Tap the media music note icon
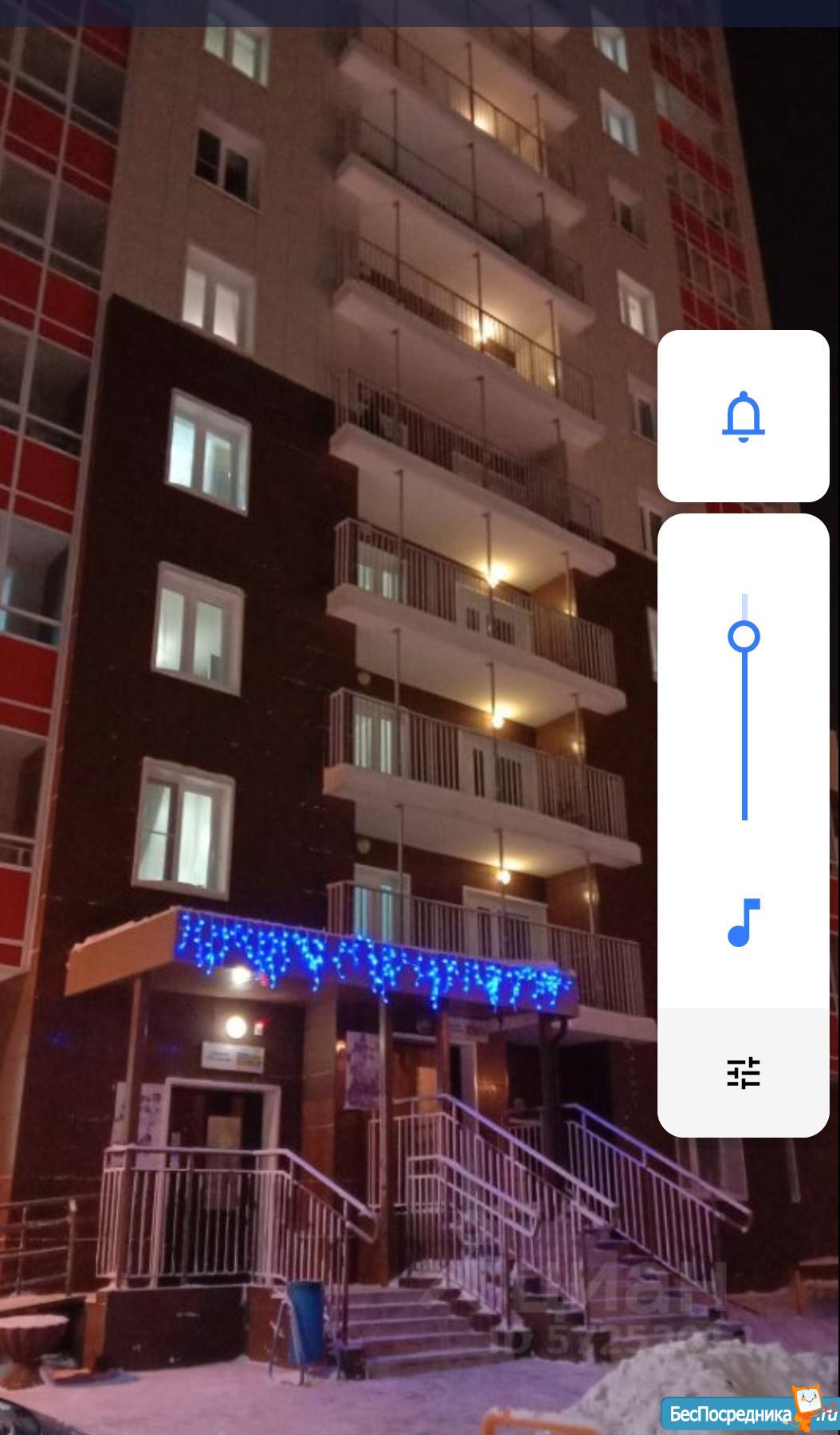 pos(744,922)
